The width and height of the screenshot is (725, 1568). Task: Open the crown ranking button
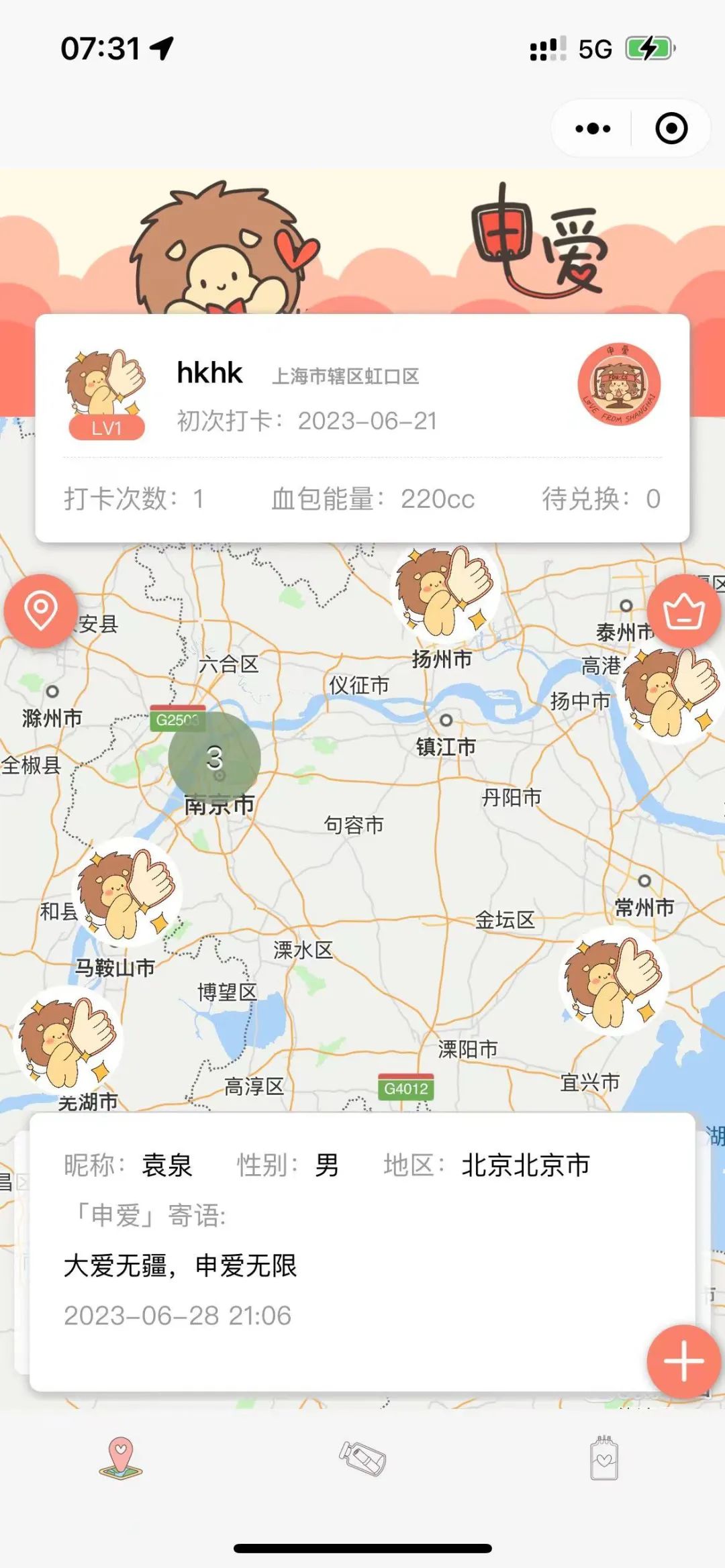coord(683,611)
